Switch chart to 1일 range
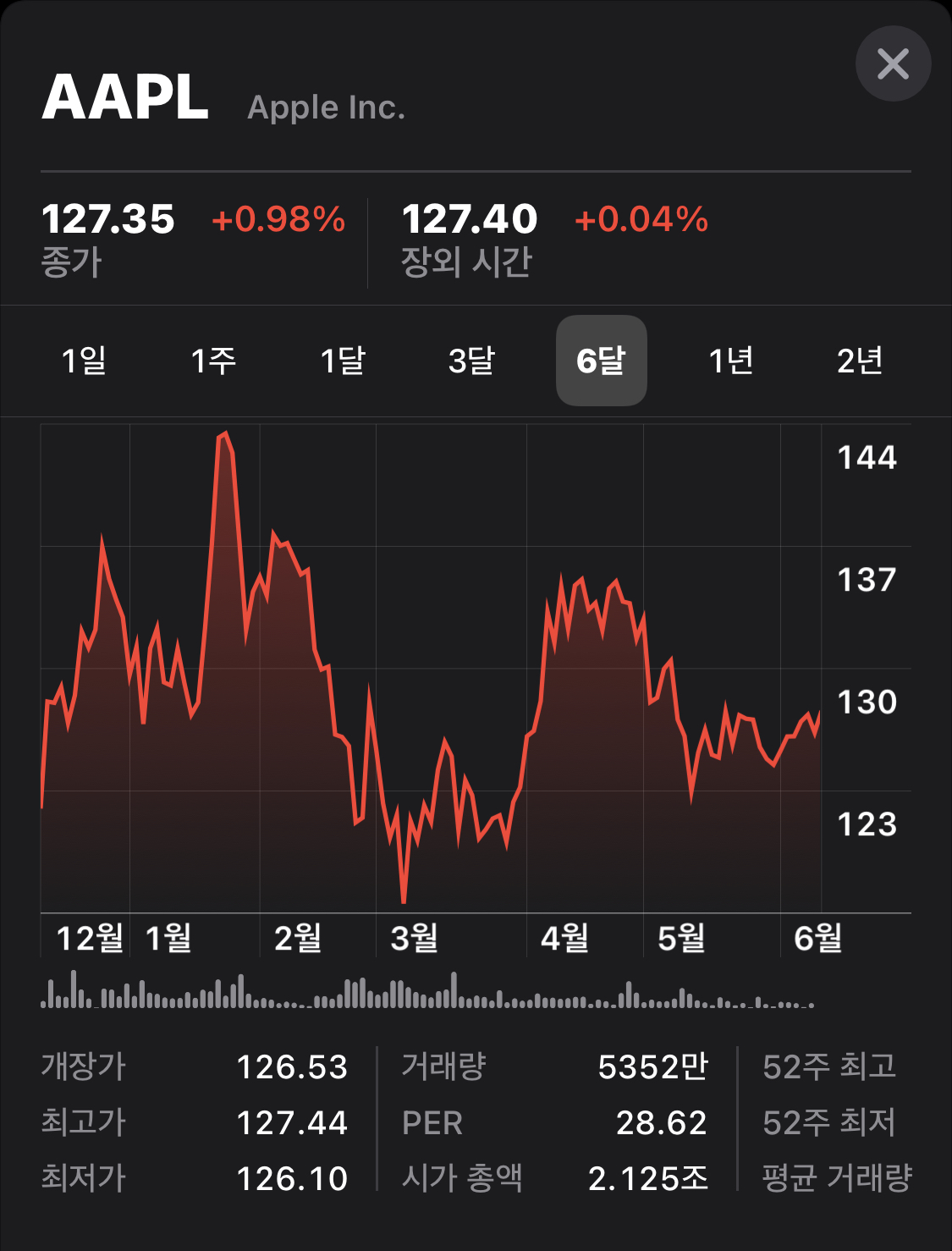Viewport: 952px width, 1251px height. point(85,361)
